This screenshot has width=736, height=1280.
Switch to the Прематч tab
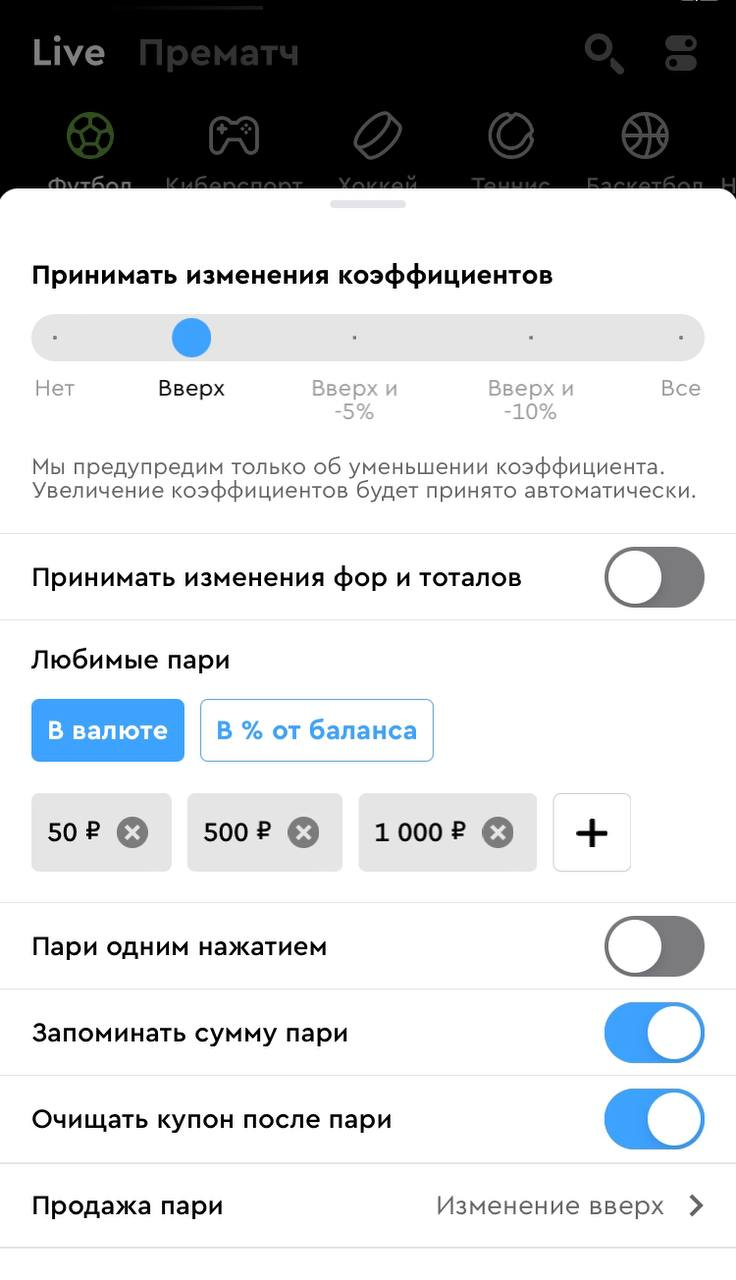point(218,53)
